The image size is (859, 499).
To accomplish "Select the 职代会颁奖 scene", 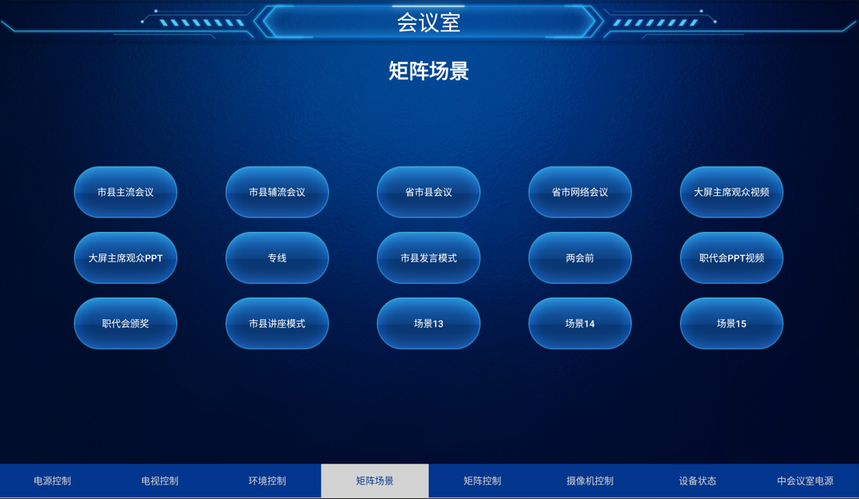I will (x=125, y=324).
